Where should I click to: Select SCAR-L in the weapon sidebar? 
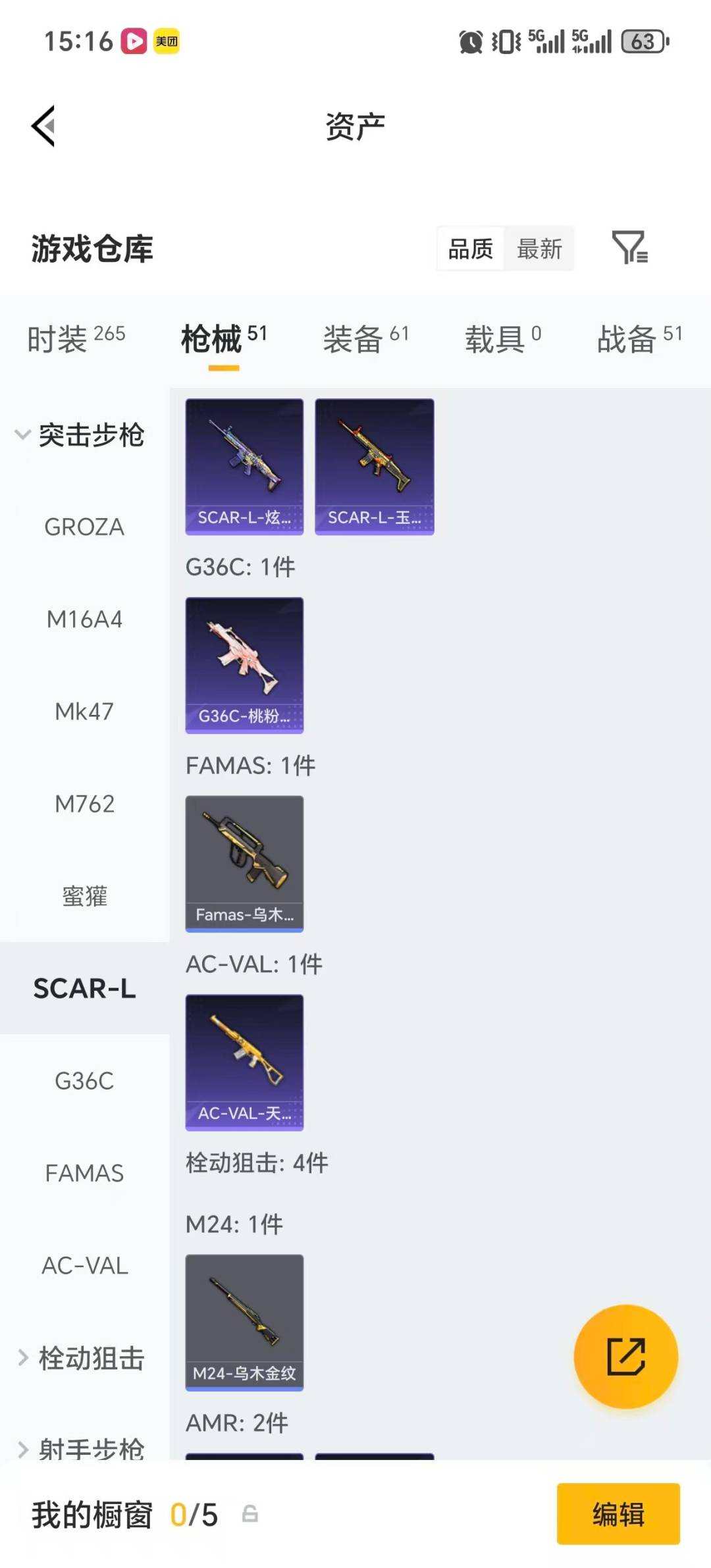pos(85,989)
